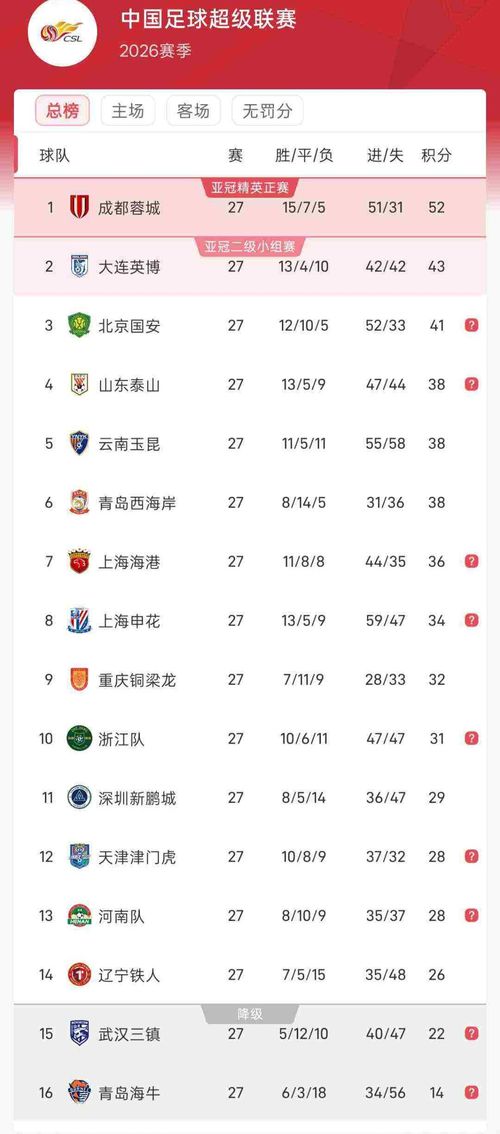View penalty info for 上海海港

[471, 561]
